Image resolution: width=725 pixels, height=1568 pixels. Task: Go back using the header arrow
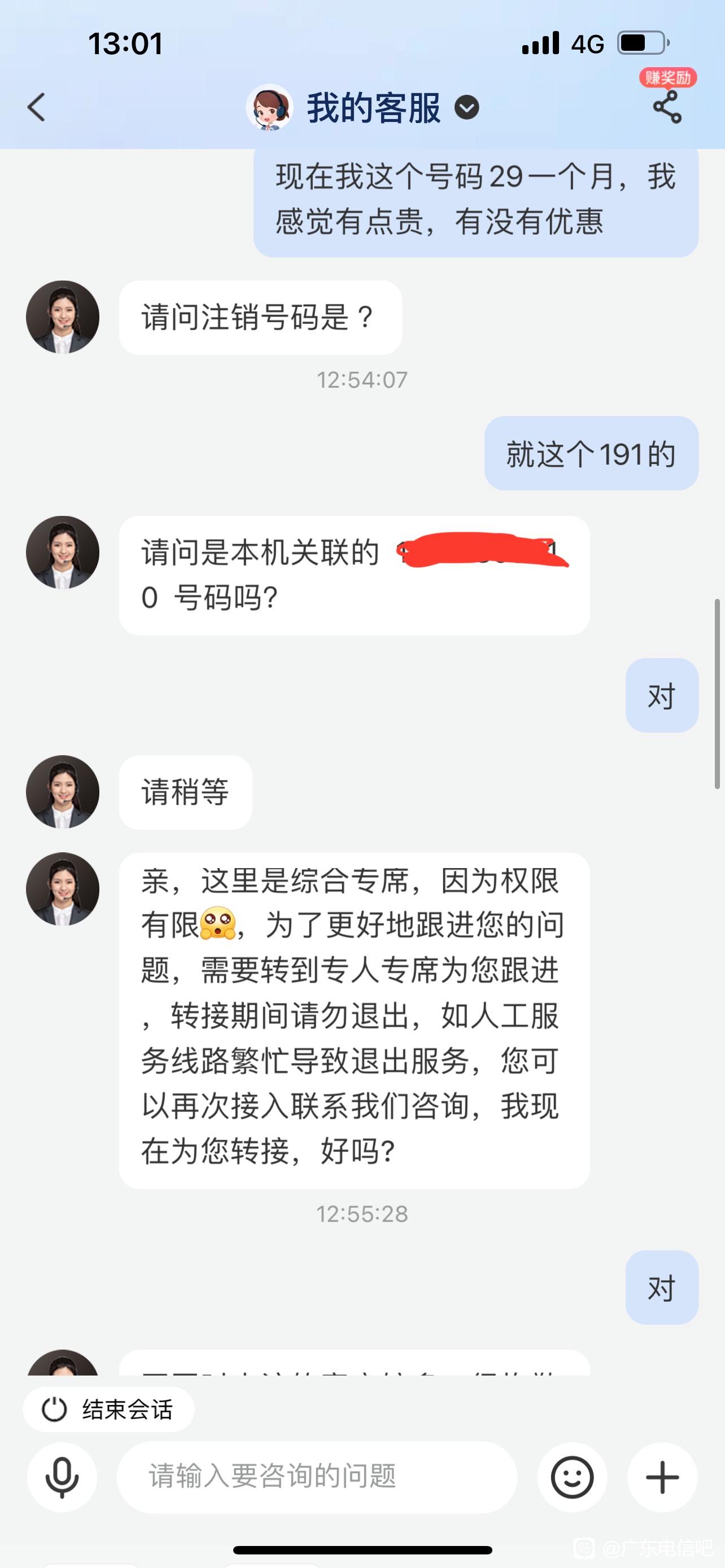coord(37,108)
